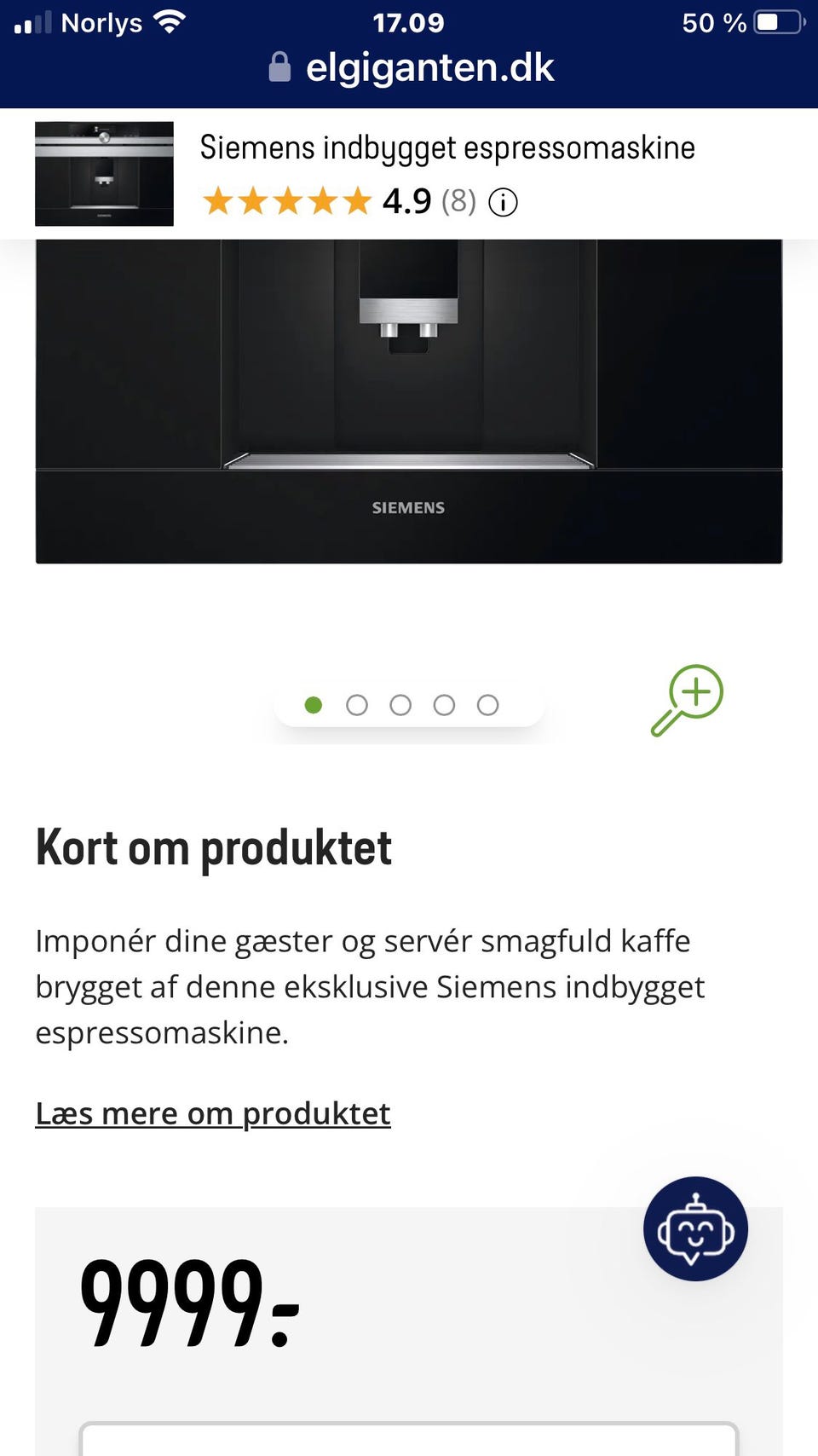Expand details via Læs mere om produktet
The image size is (818, 1456).
[x=212, y=1112]
